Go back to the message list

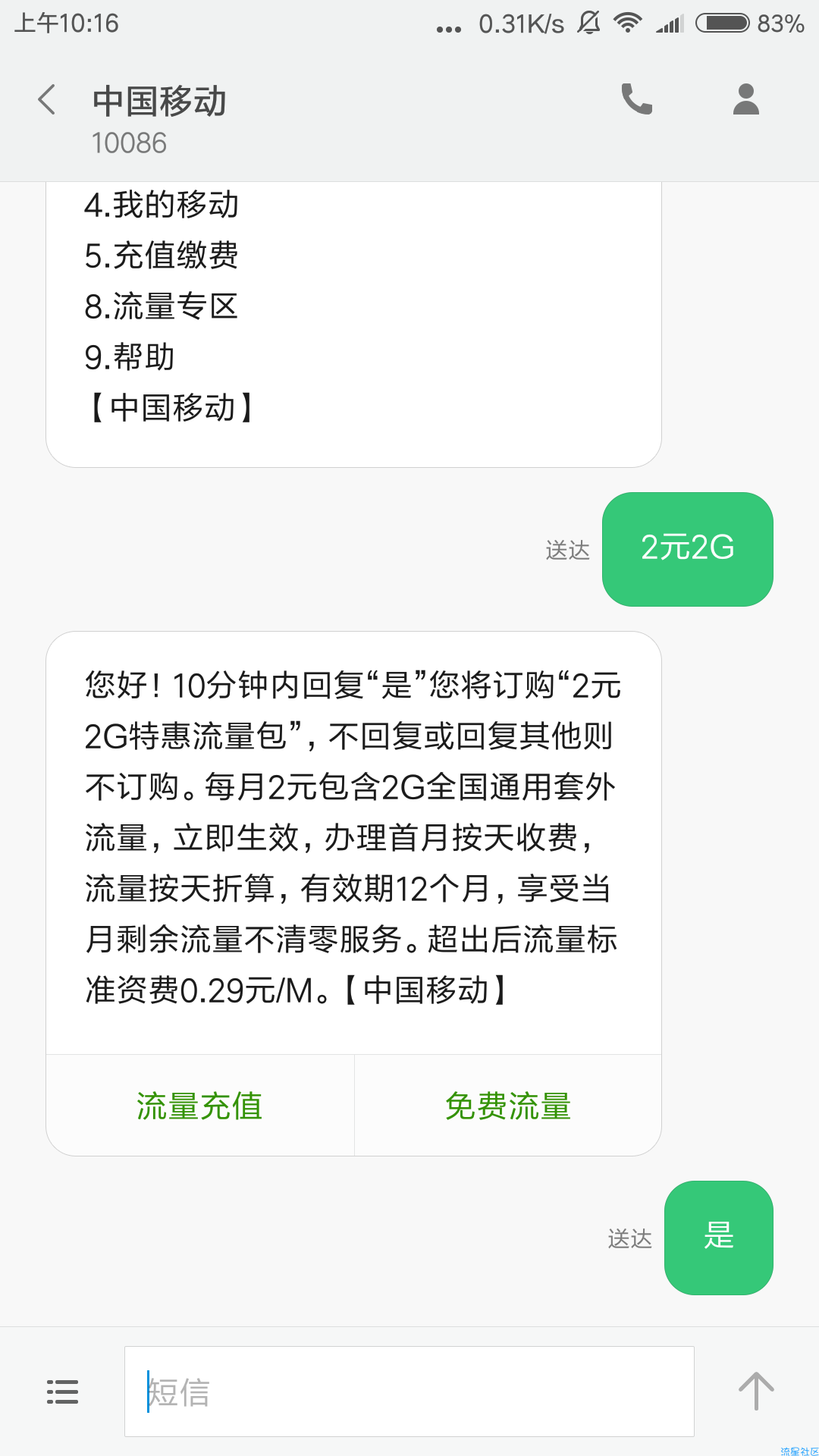click(x=47, y=100)
